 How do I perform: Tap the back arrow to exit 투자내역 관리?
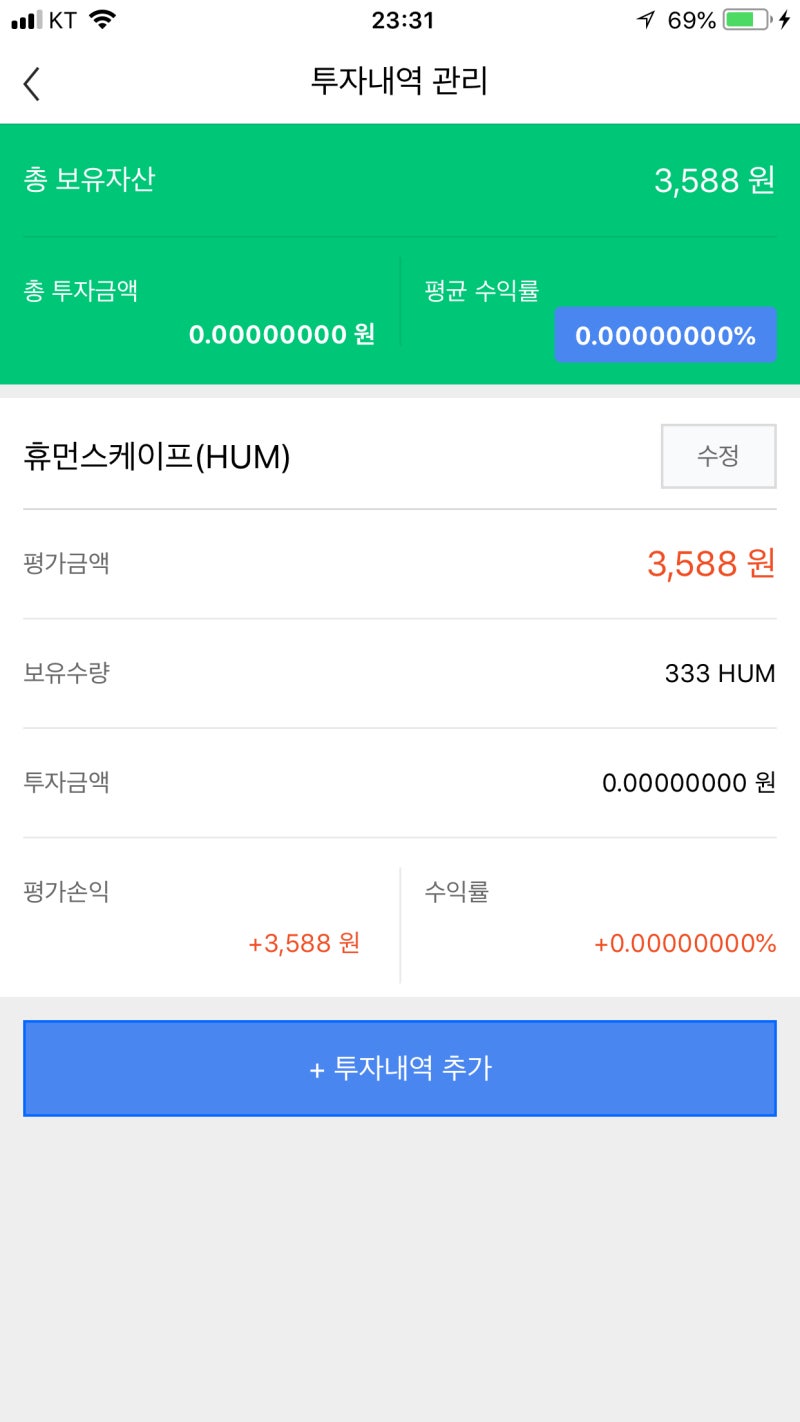(x=32, y=84)
